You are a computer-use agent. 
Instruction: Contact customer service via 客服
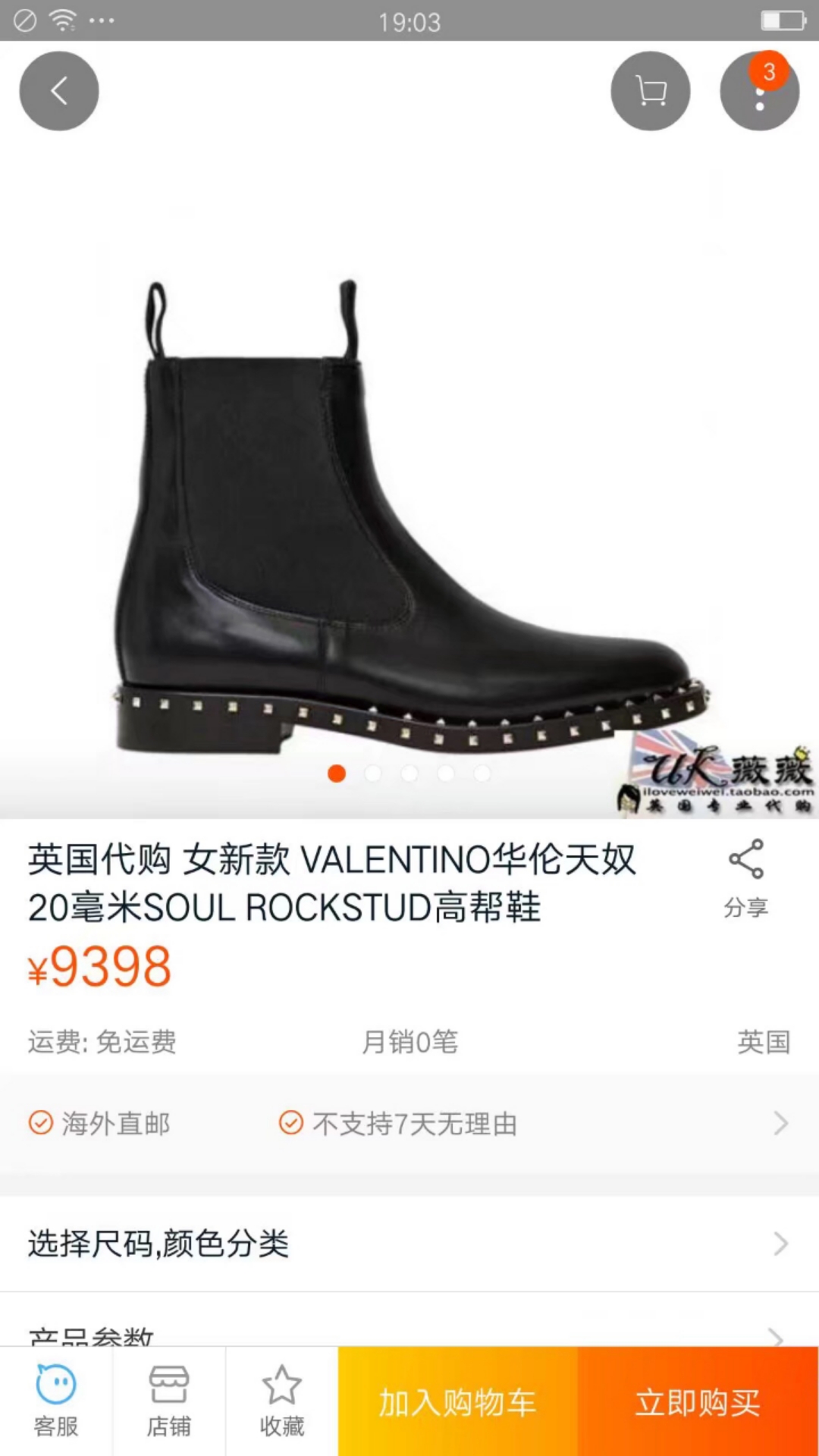click(56, 1401)
